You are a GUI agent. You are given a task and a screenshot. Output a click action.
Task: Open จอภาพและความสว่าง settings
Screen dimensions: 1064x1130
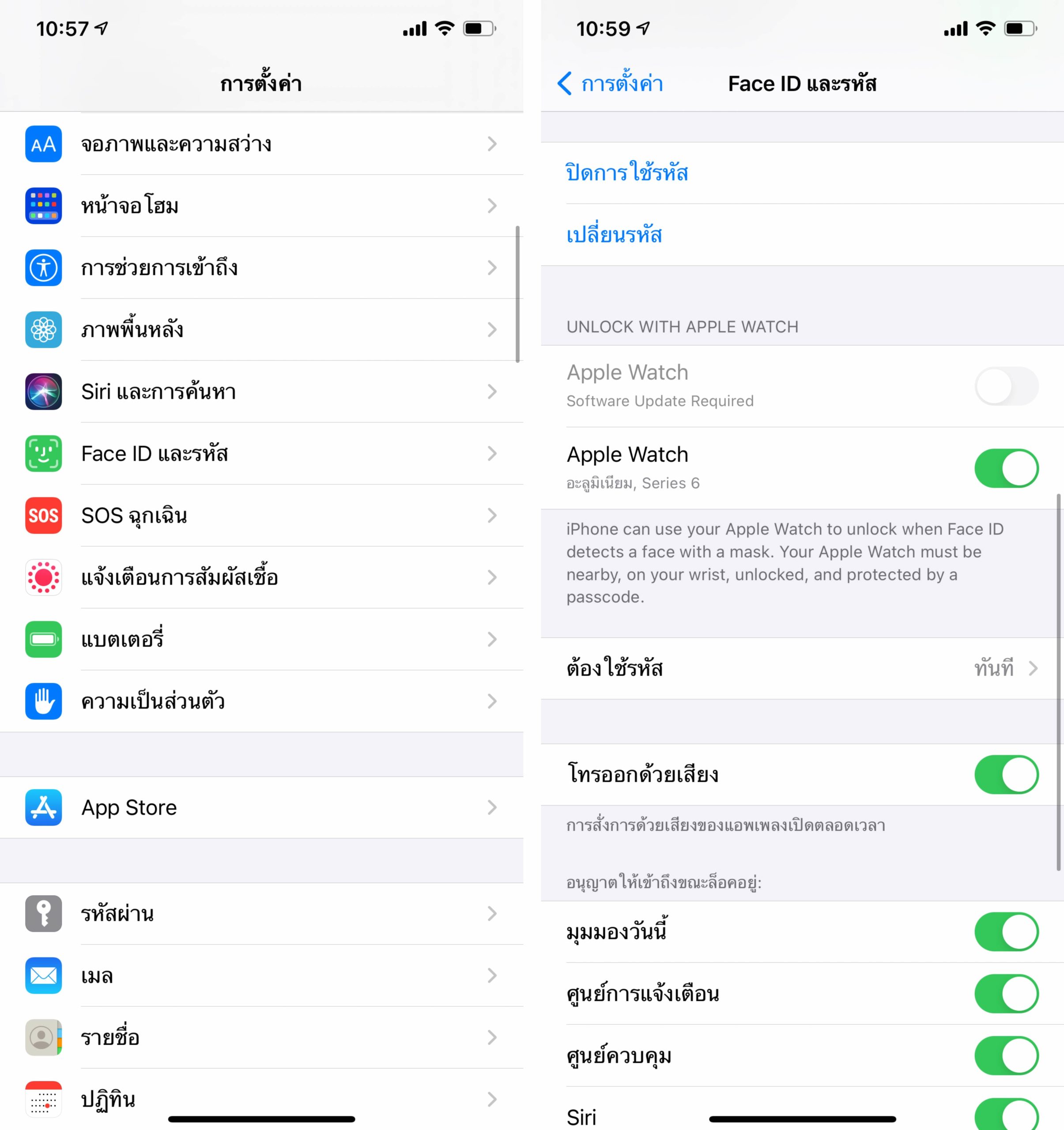point(261,144)
